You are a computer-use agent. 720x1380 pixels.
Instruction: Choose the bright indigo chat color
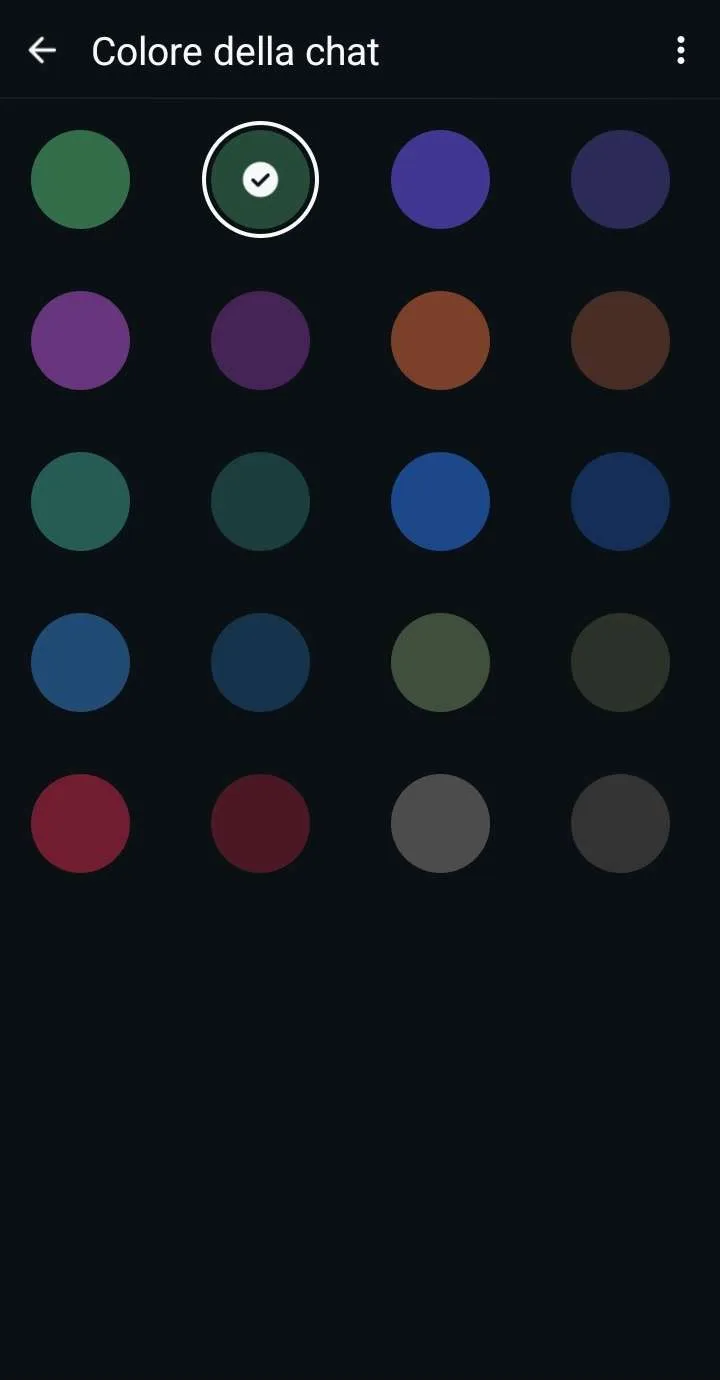[440, 180]
